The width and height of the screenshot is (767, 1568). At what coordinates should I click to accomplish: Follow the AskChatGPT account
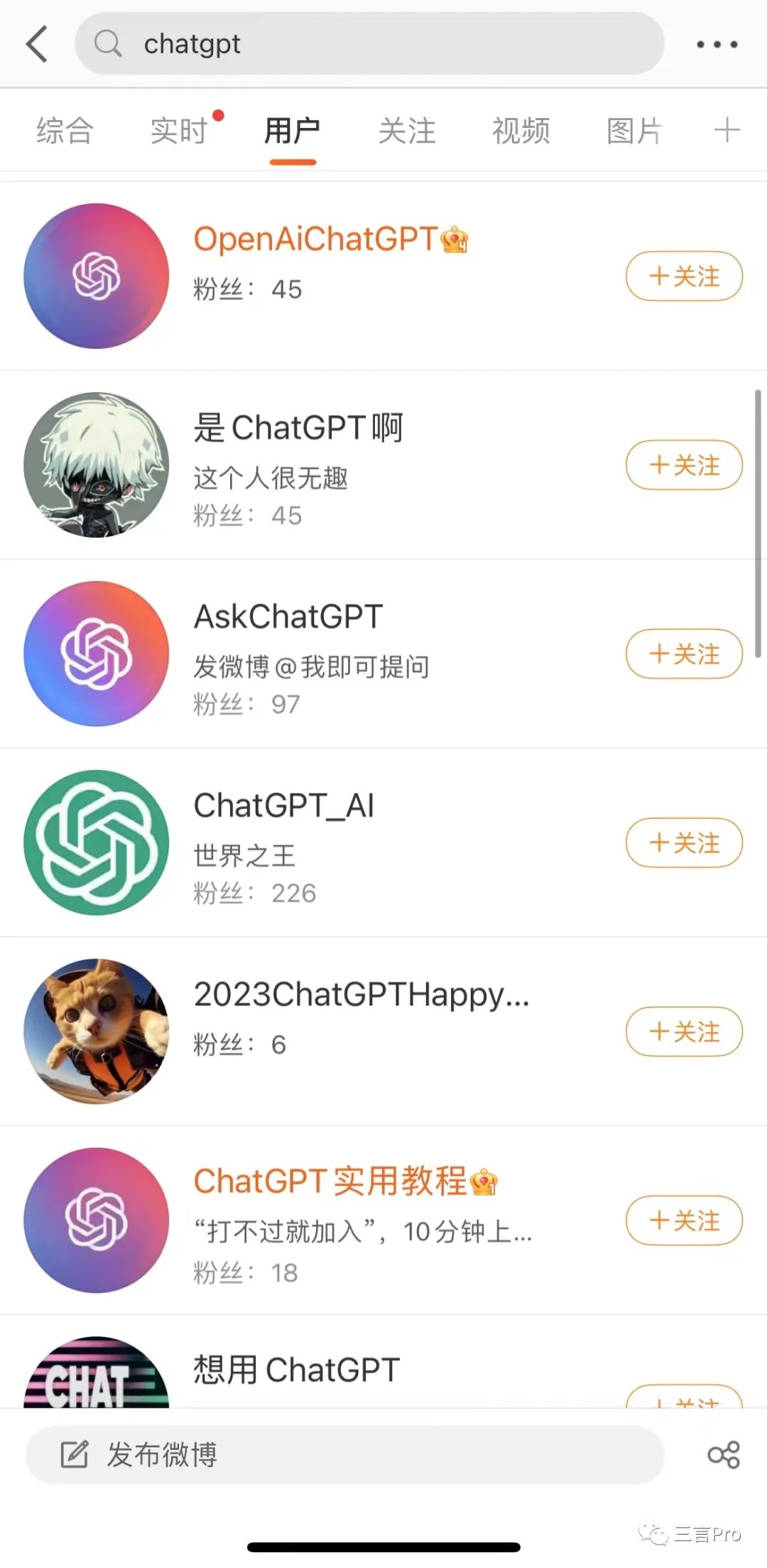684,654
